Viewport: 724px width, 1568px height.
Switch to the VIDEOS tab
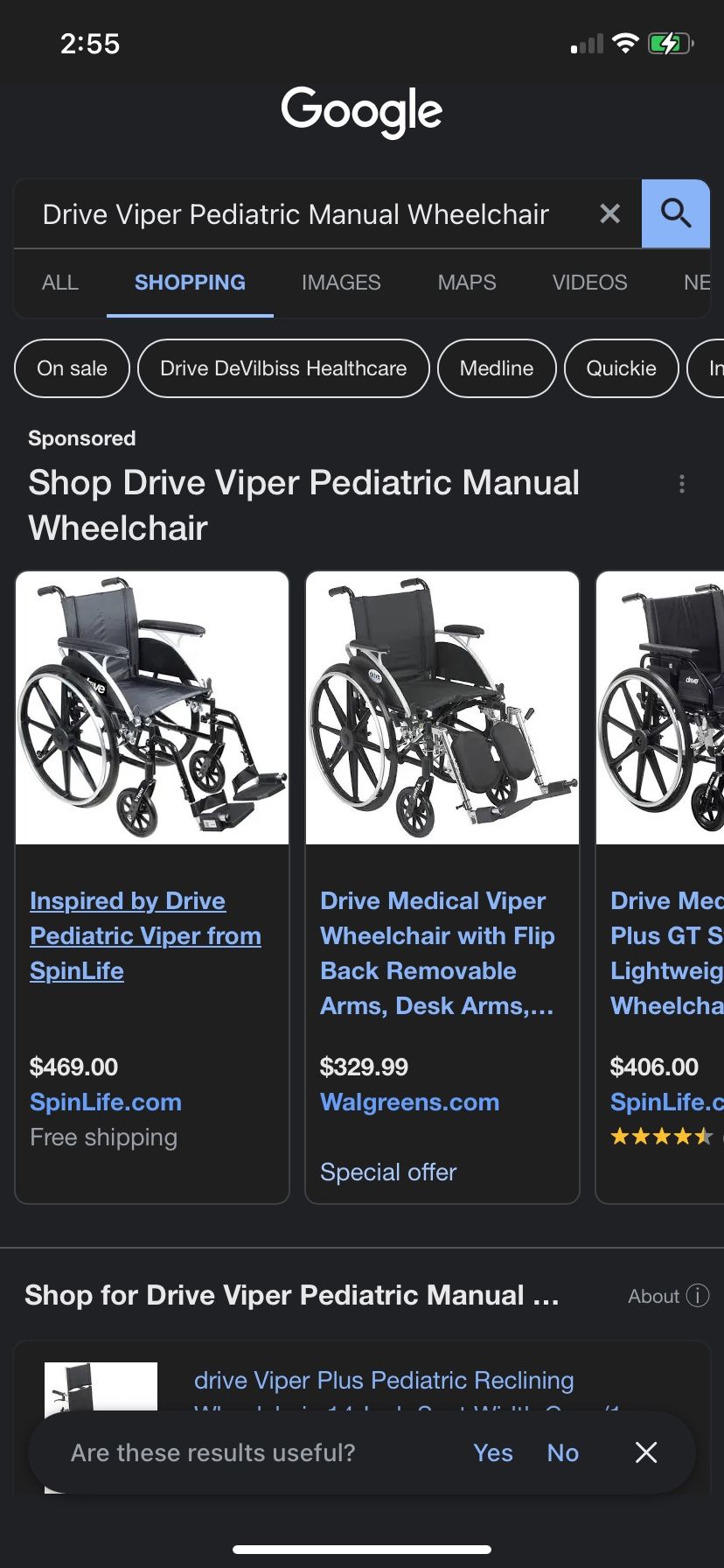tap(589, 282)
